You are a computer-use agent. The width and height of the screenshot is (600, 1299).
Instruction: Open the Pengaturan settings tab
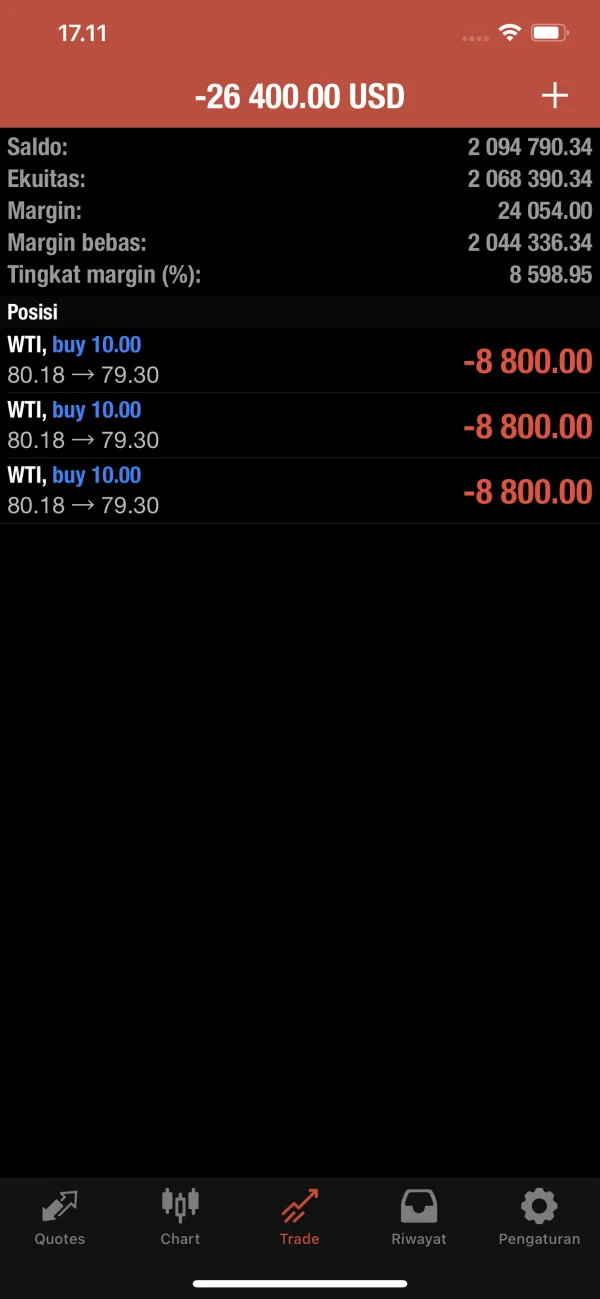click(539, 1217)
